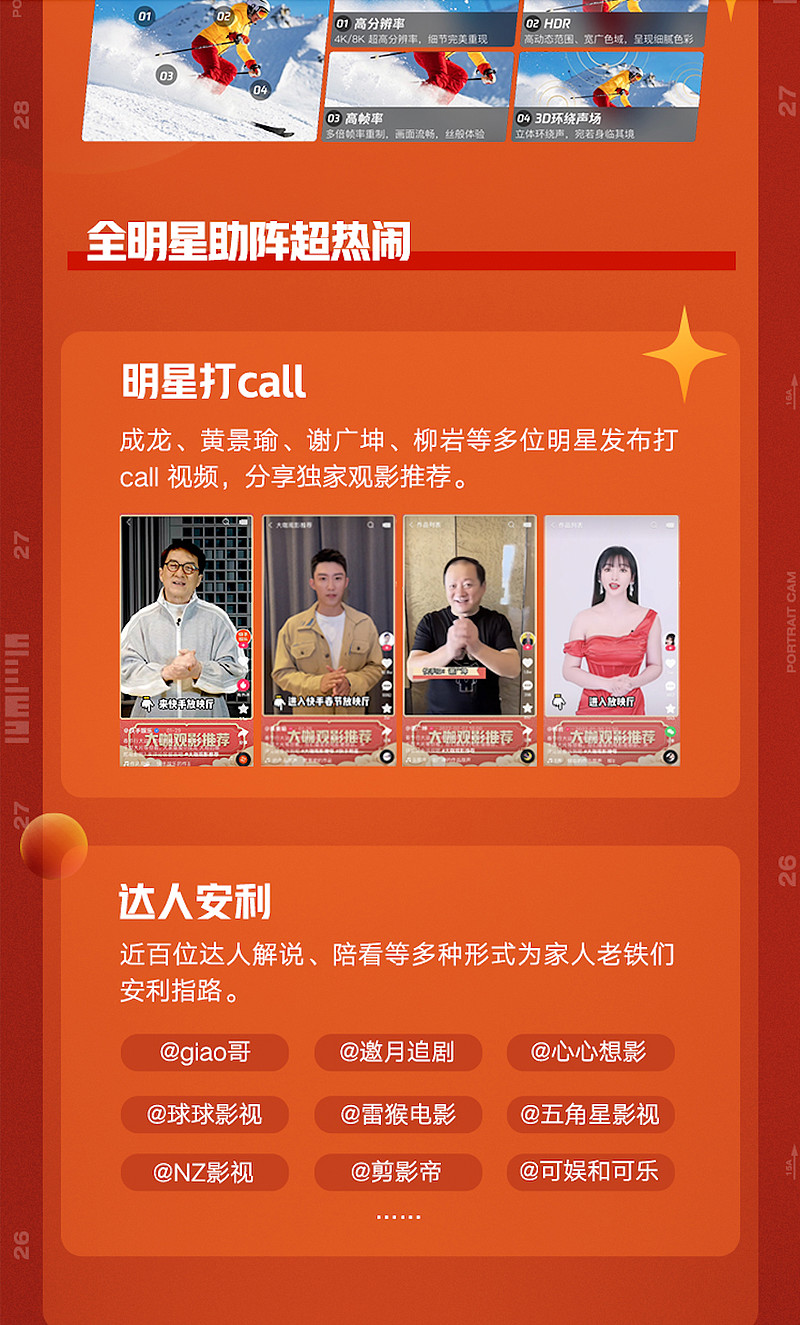Viewport: 800px width, 1325px height.
Task: Open comments with the speech-bubble icon on Liu Yan's video
Action: pos(668,686)
